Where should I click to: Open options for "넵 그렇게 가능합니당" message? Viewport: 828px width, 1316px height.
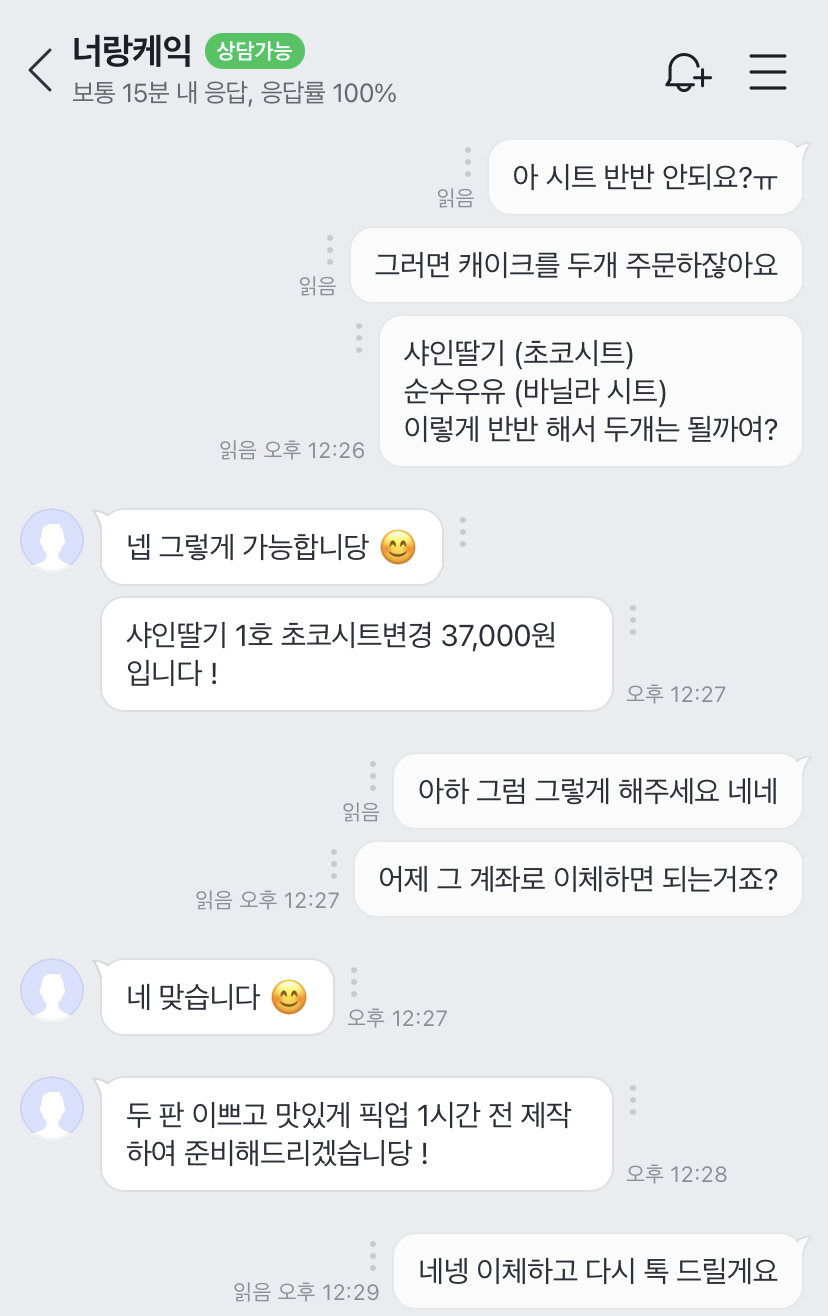[462, 532]
